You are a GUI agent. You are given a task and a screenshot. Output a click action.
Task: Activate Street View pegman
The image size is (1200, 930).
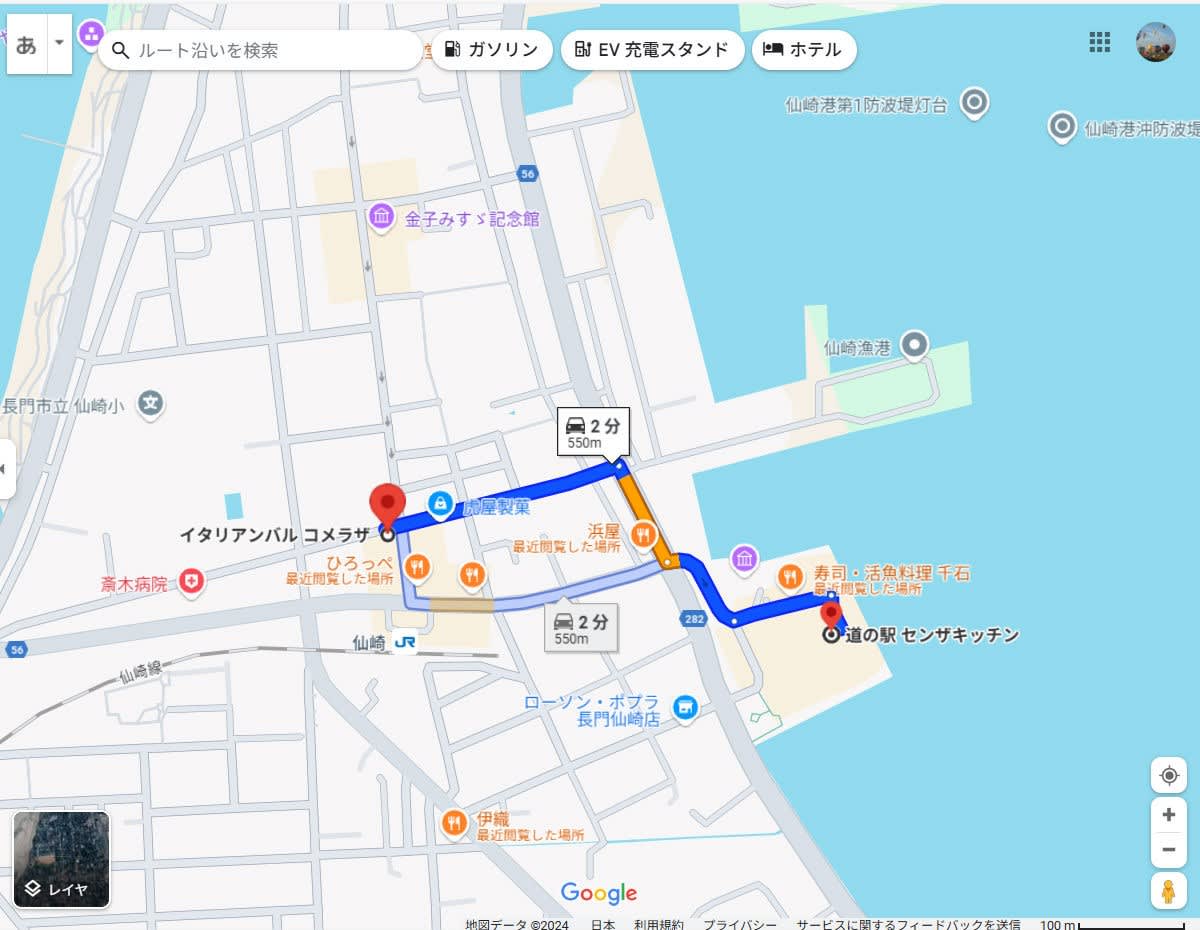tap(1168, 890)
